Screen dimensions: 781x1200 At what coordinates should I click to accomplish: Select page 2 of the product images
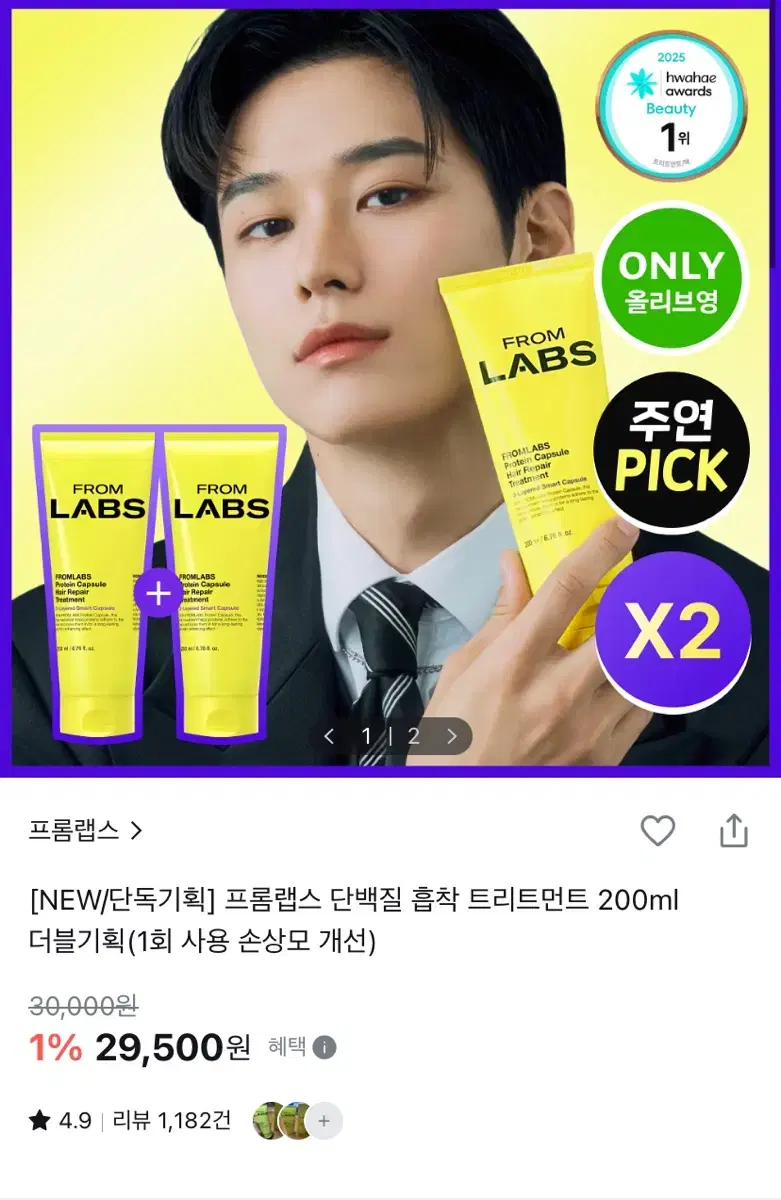(x=412, y=736)
